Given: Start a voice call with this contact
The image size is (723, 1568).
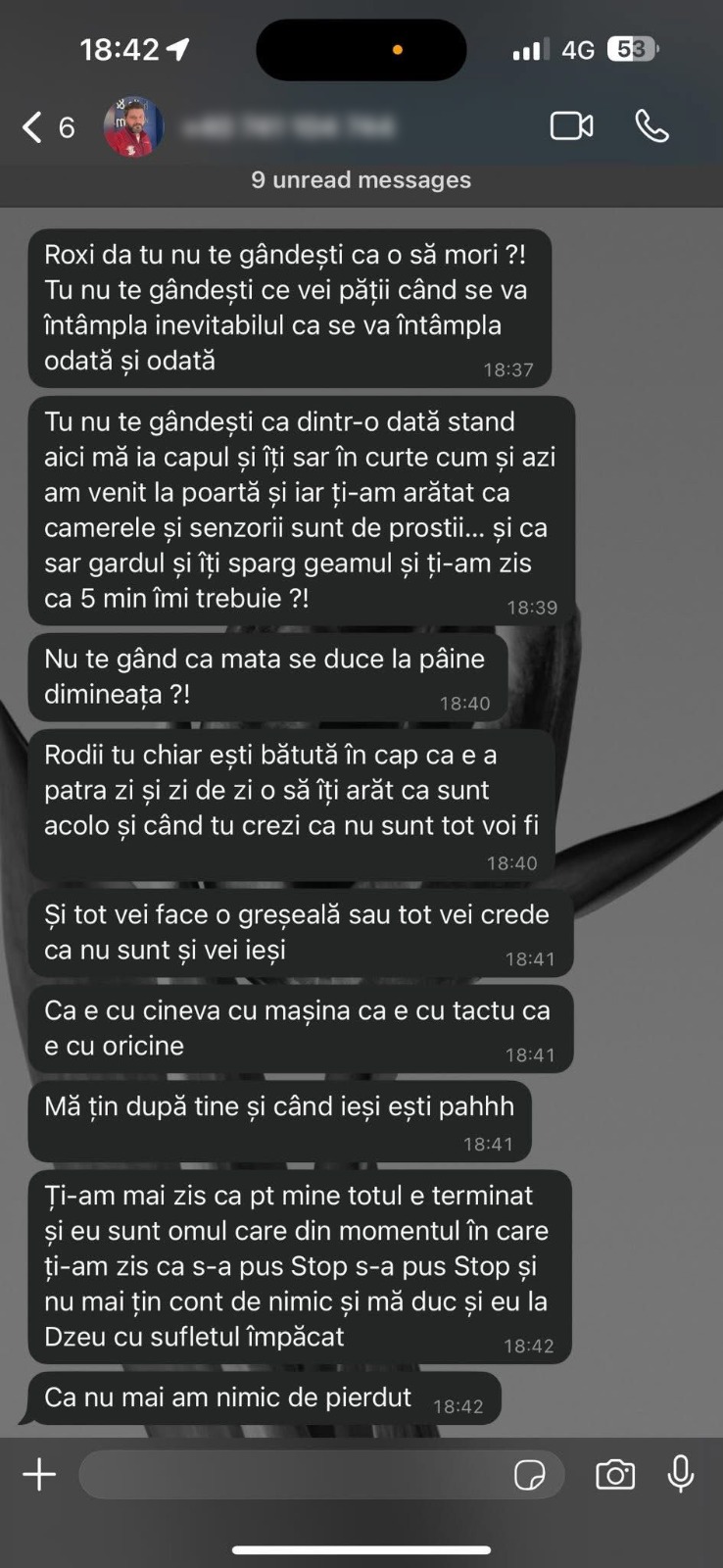Looking at the screenshot, I should (651, 126).
